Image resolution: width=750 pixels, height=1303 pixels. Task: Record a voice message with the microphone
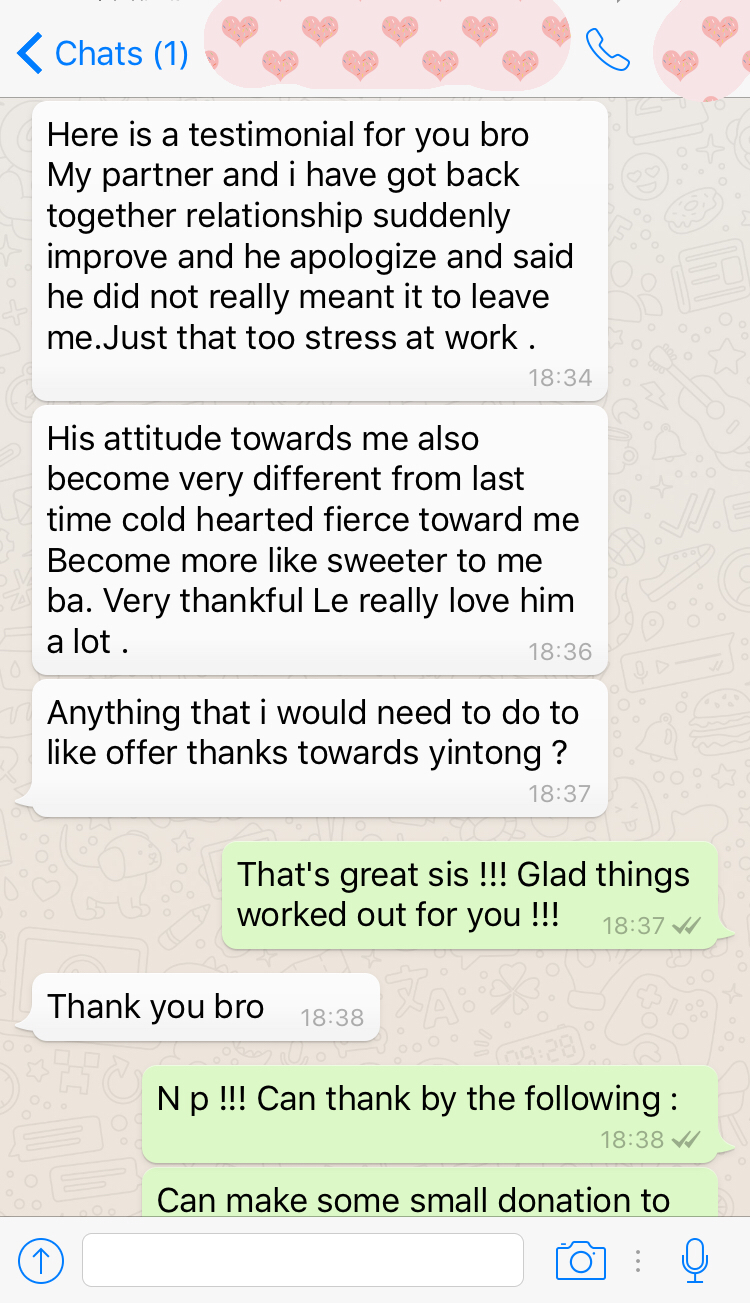tap(695, 1260)
